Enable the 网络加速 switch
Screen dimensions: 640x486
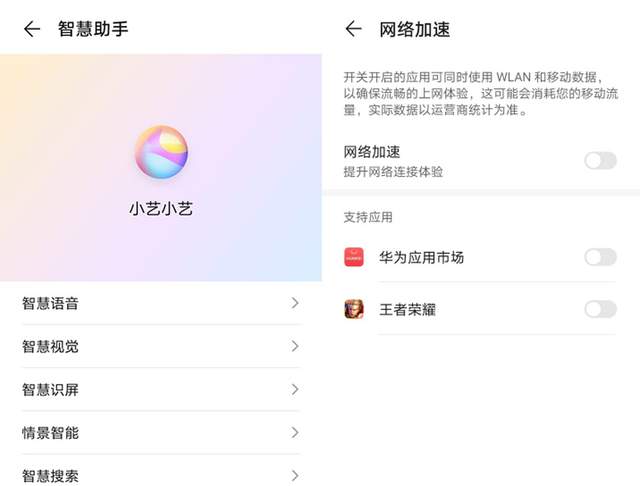pos(600,160)
